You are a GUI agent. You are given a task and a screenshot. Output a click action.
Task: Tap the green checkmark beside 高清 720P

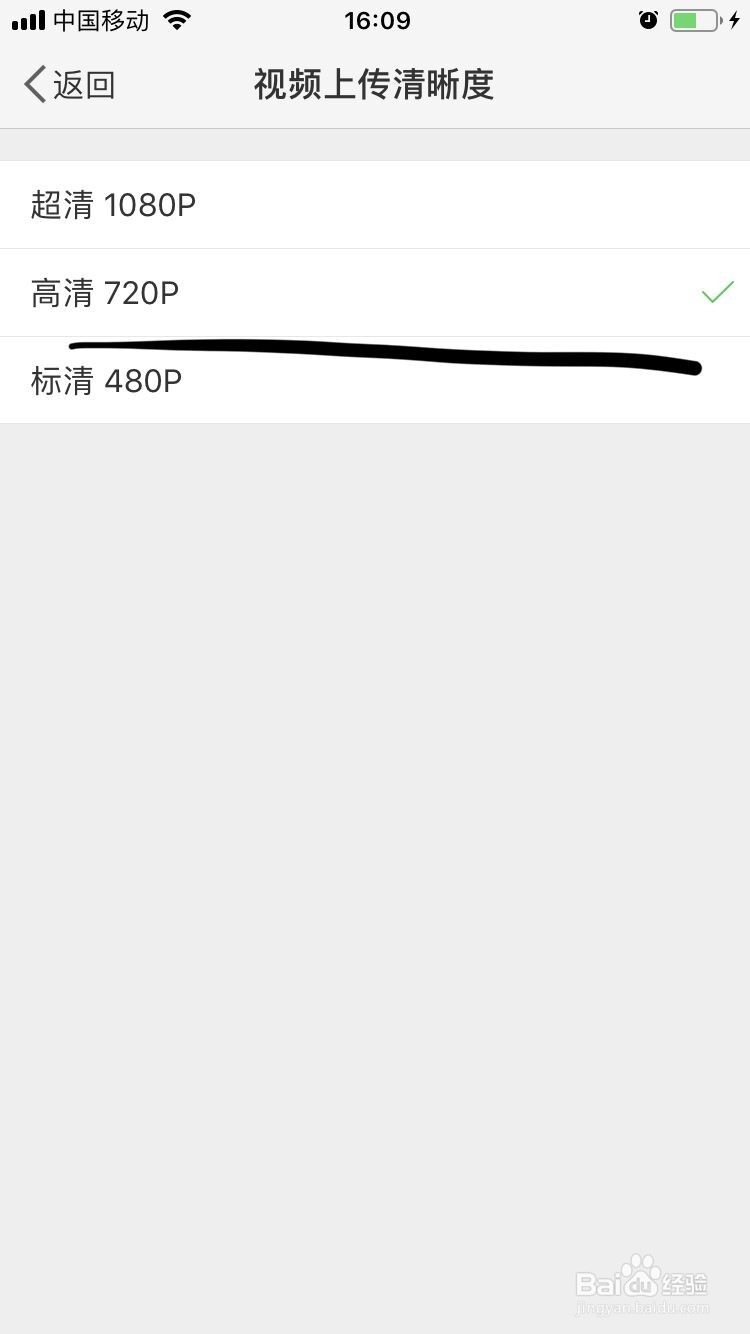coord(717,292)
